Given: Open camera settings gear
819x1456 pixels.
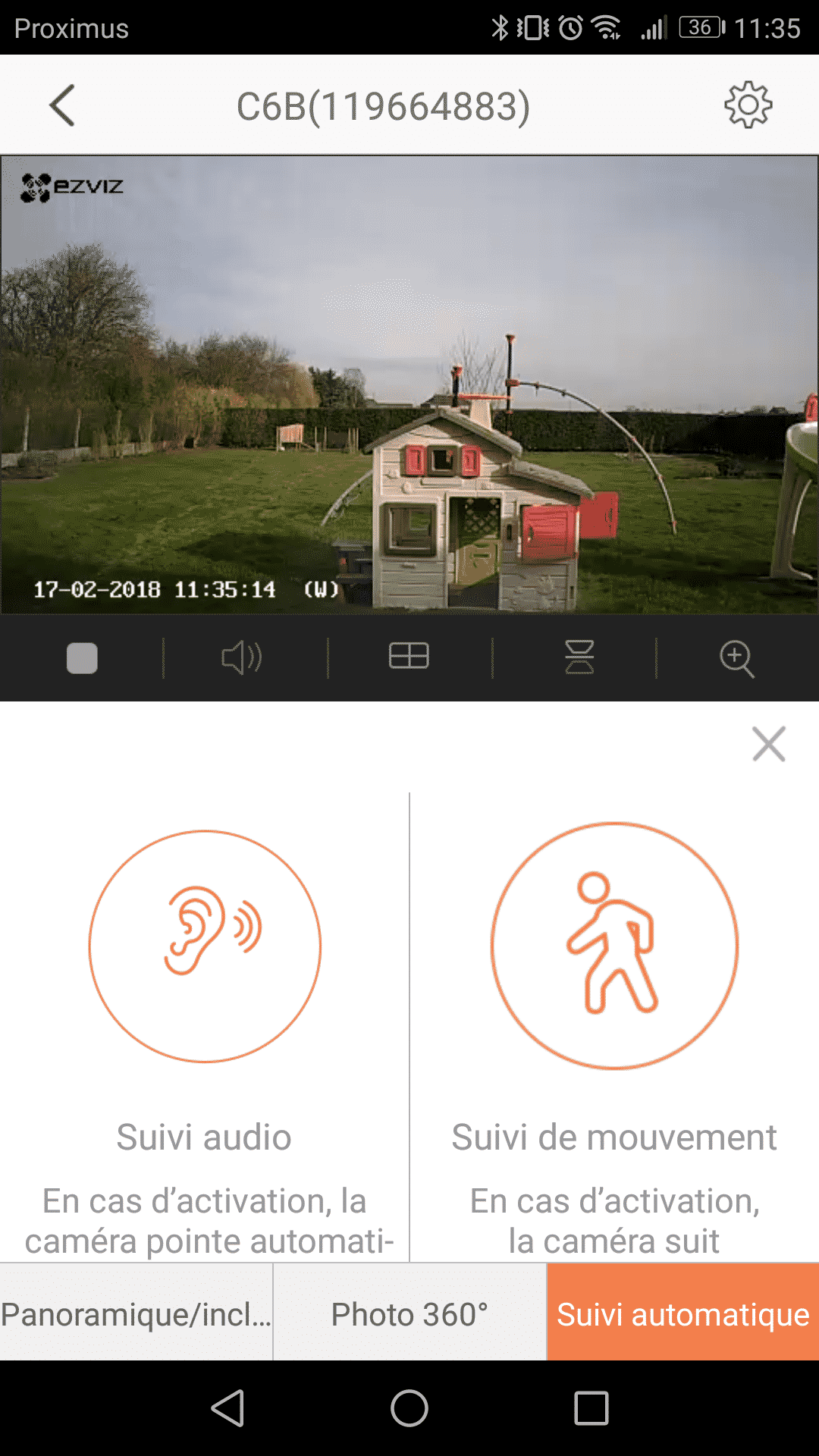Looking at the screenshot, I should tap(748, 105).
